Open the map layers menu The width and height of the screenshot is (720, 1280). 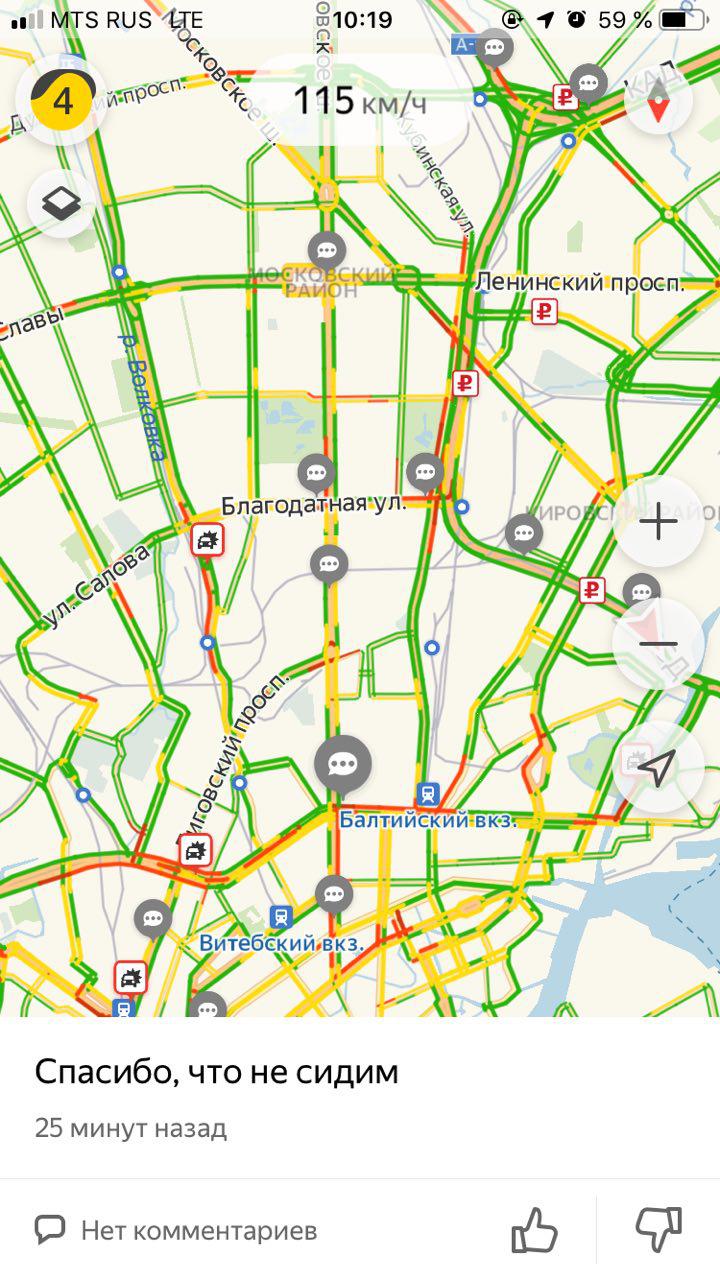tap(62, 205)
